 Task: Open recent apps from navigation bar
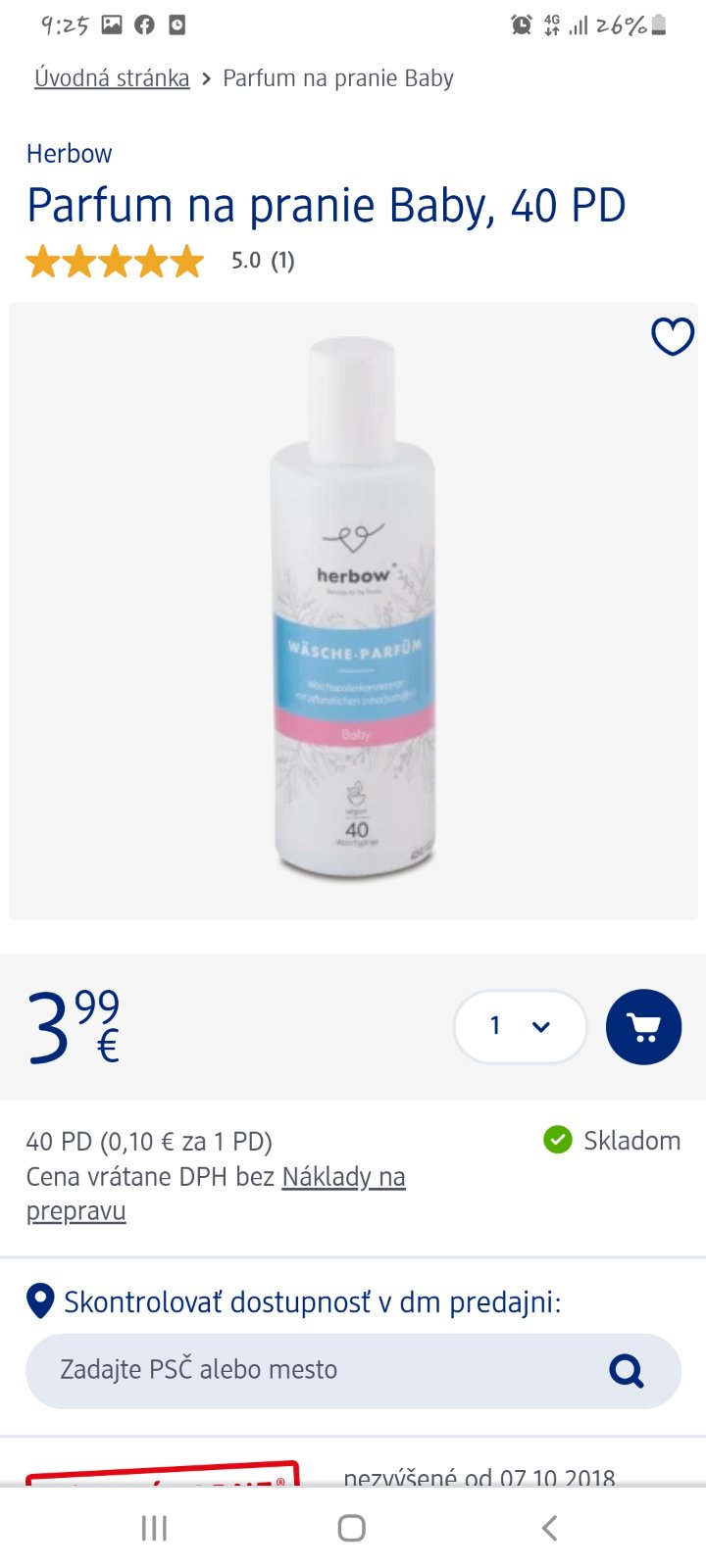click(x=155, y=1527)
